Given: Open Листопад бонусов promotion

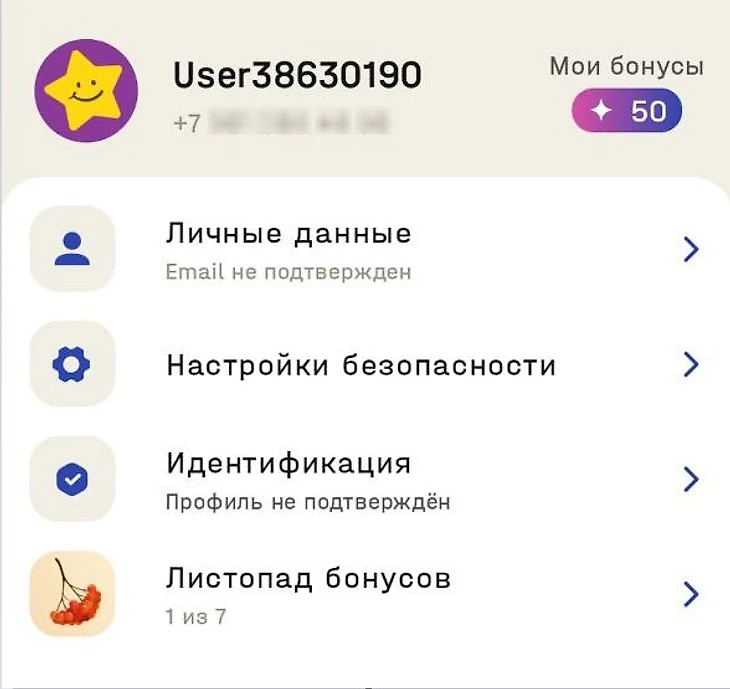Looking at the screenshot, I should 365,595.
